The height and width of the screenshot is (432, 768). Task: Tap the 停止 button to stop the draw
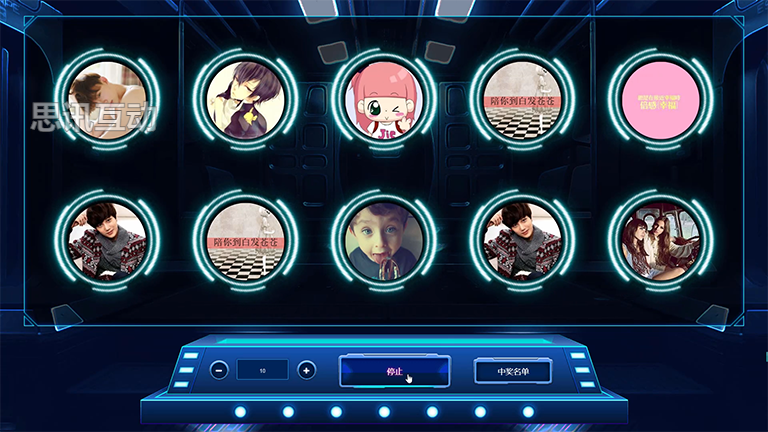(x=394, y=371)
